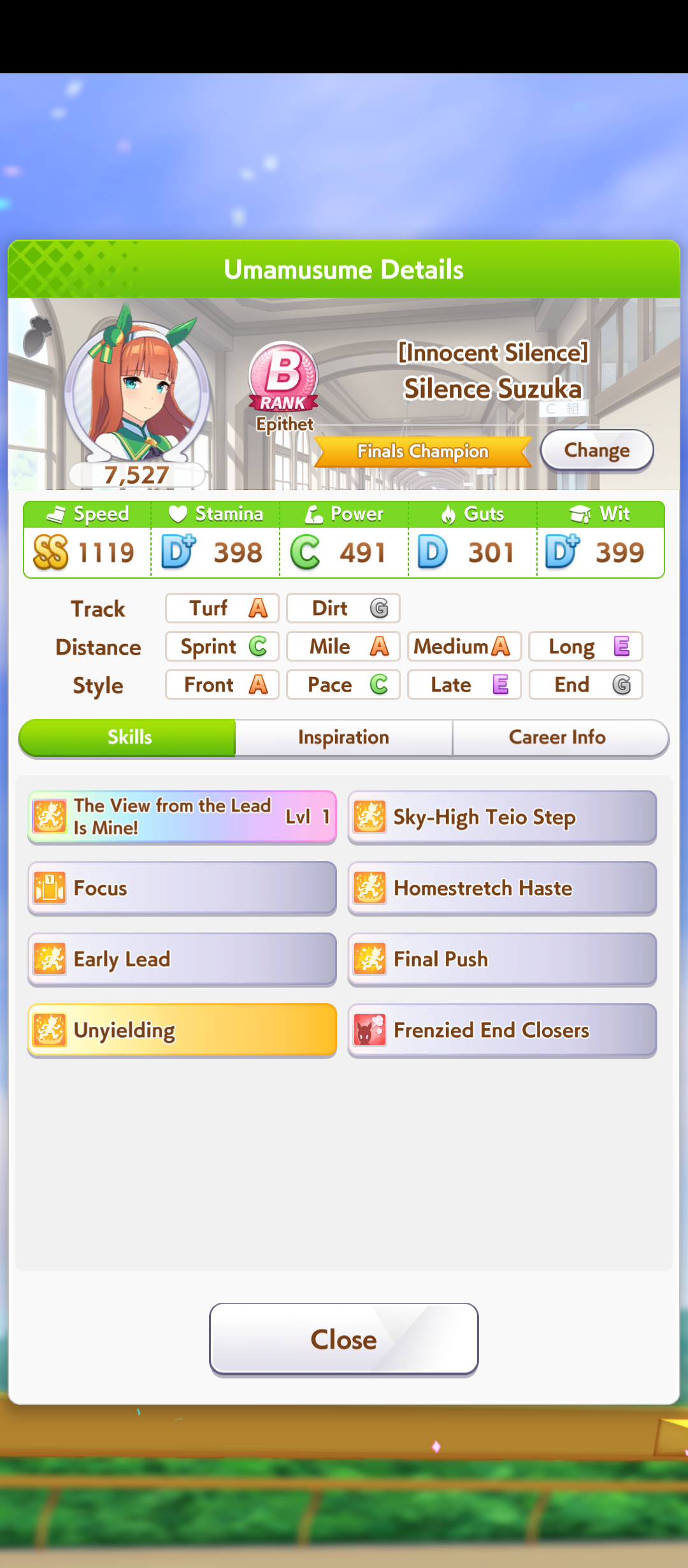
Task: Change the Finals Champion epithet
Action: point(597,451)
